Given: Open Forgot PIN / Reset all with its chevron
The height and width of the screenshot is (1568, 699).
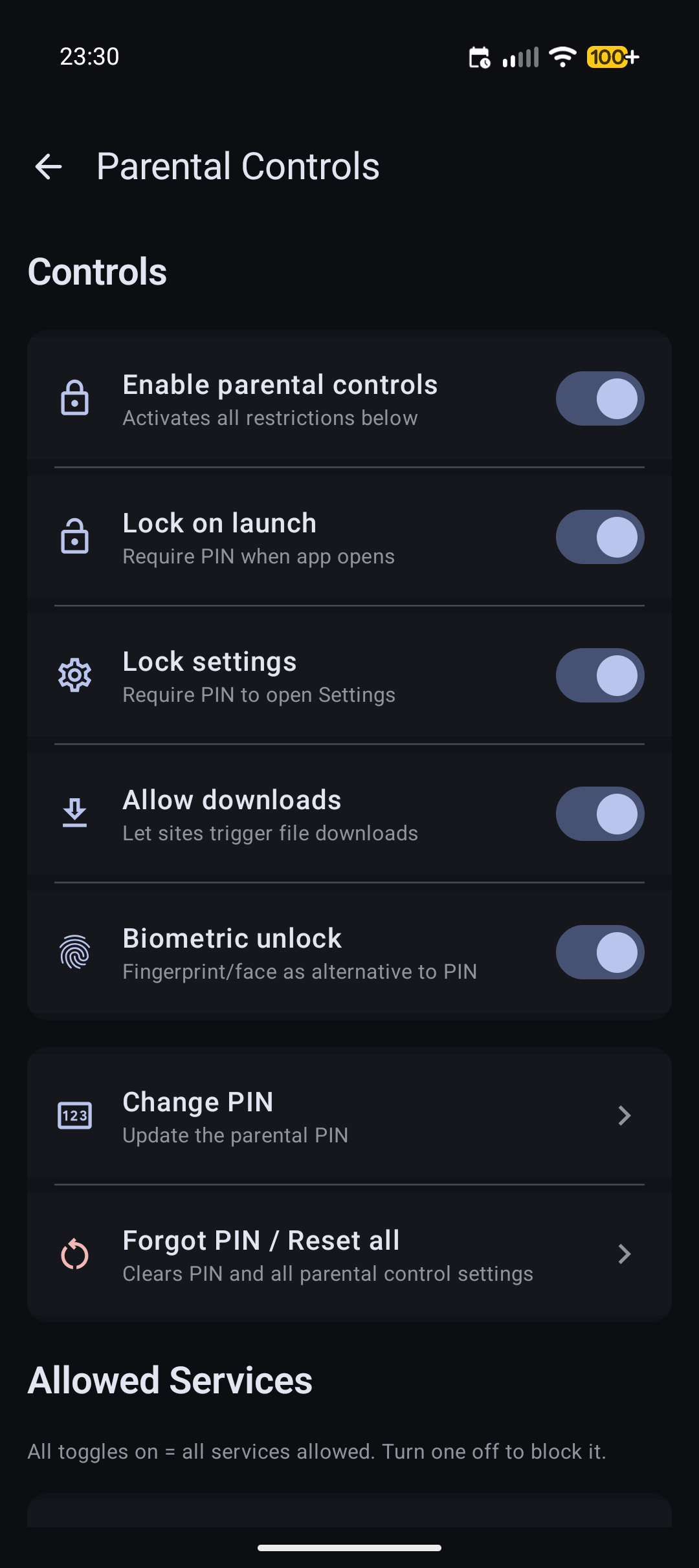Looking at the screenshot, I should pyautogui.click(x=624, y=1254).
